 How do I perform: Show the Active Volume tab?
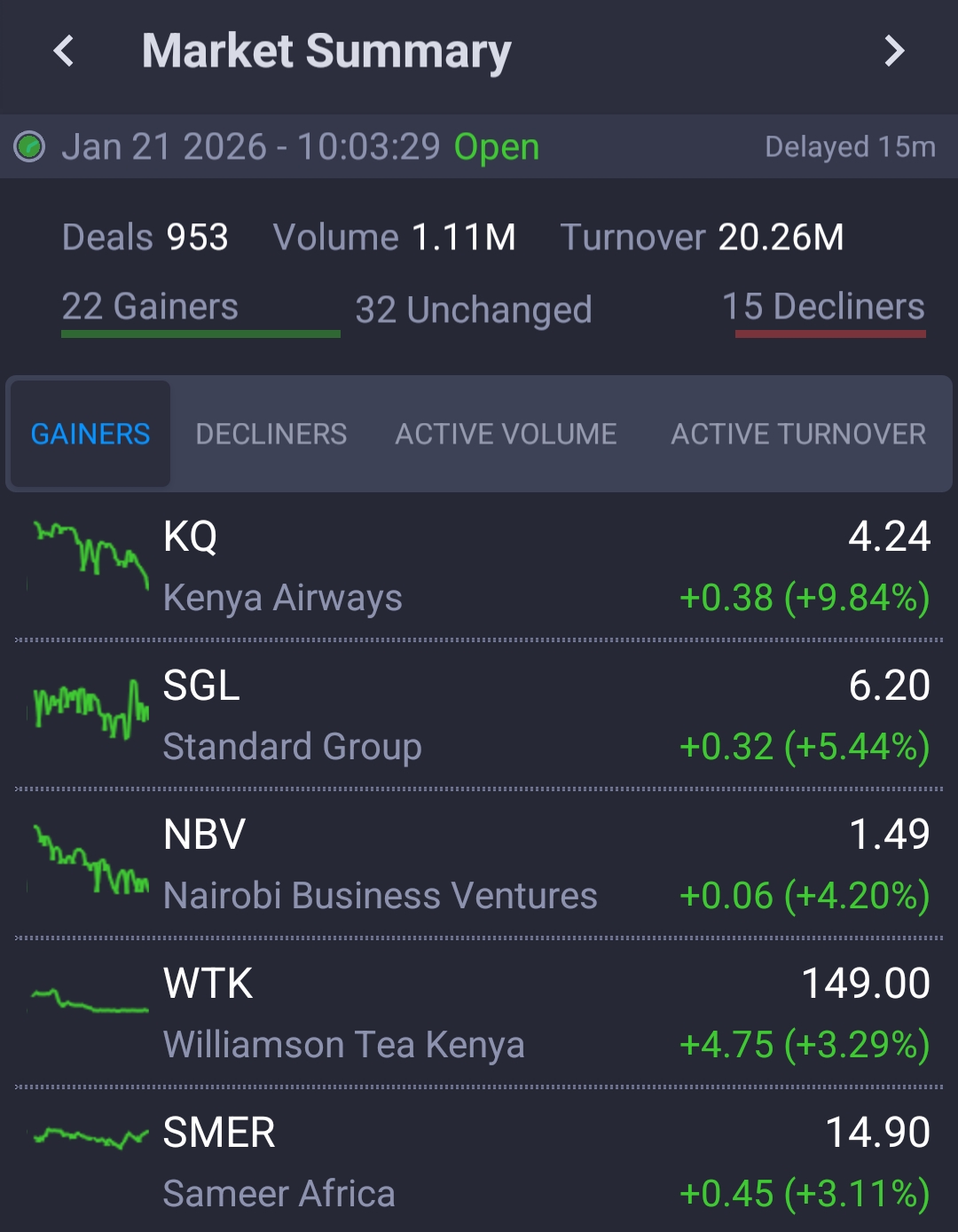coord(506,434)
